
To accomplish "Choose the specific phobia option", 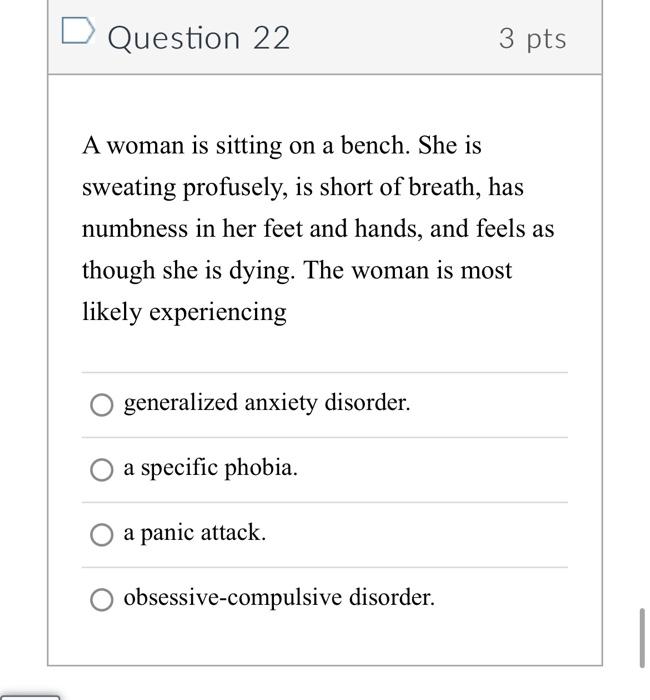I will (101, 470).
